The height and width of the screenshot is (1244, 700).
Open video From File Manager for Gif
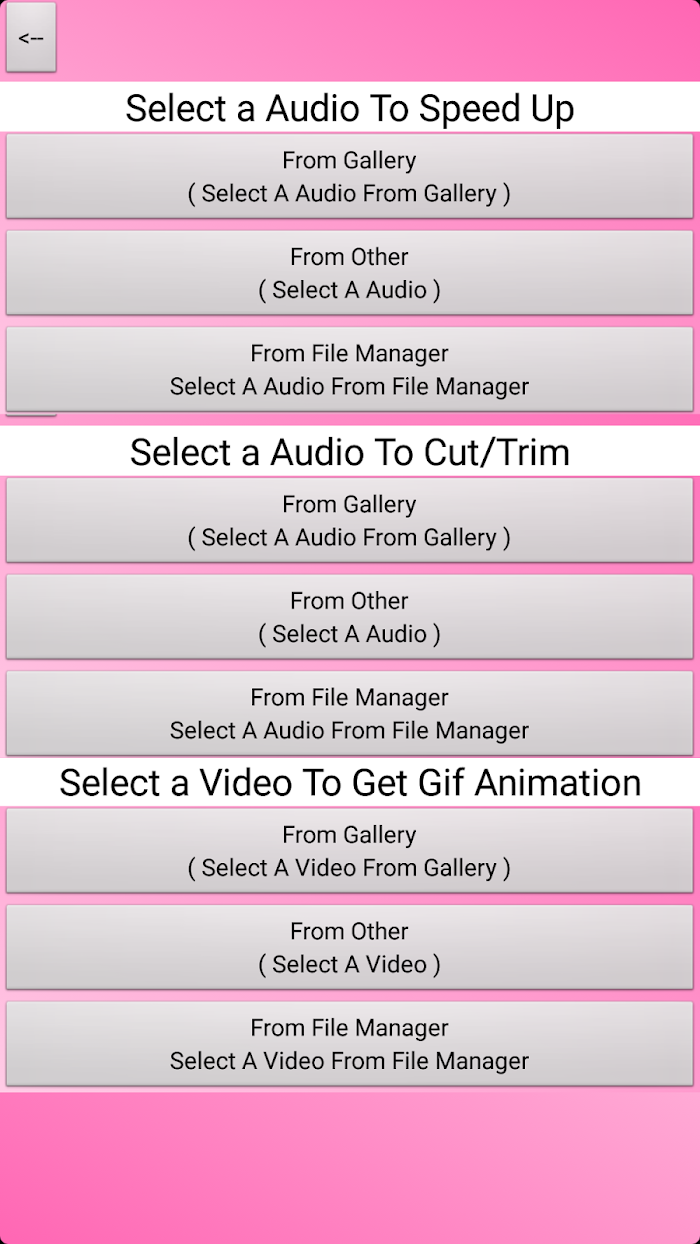(x=349, y=1044)
